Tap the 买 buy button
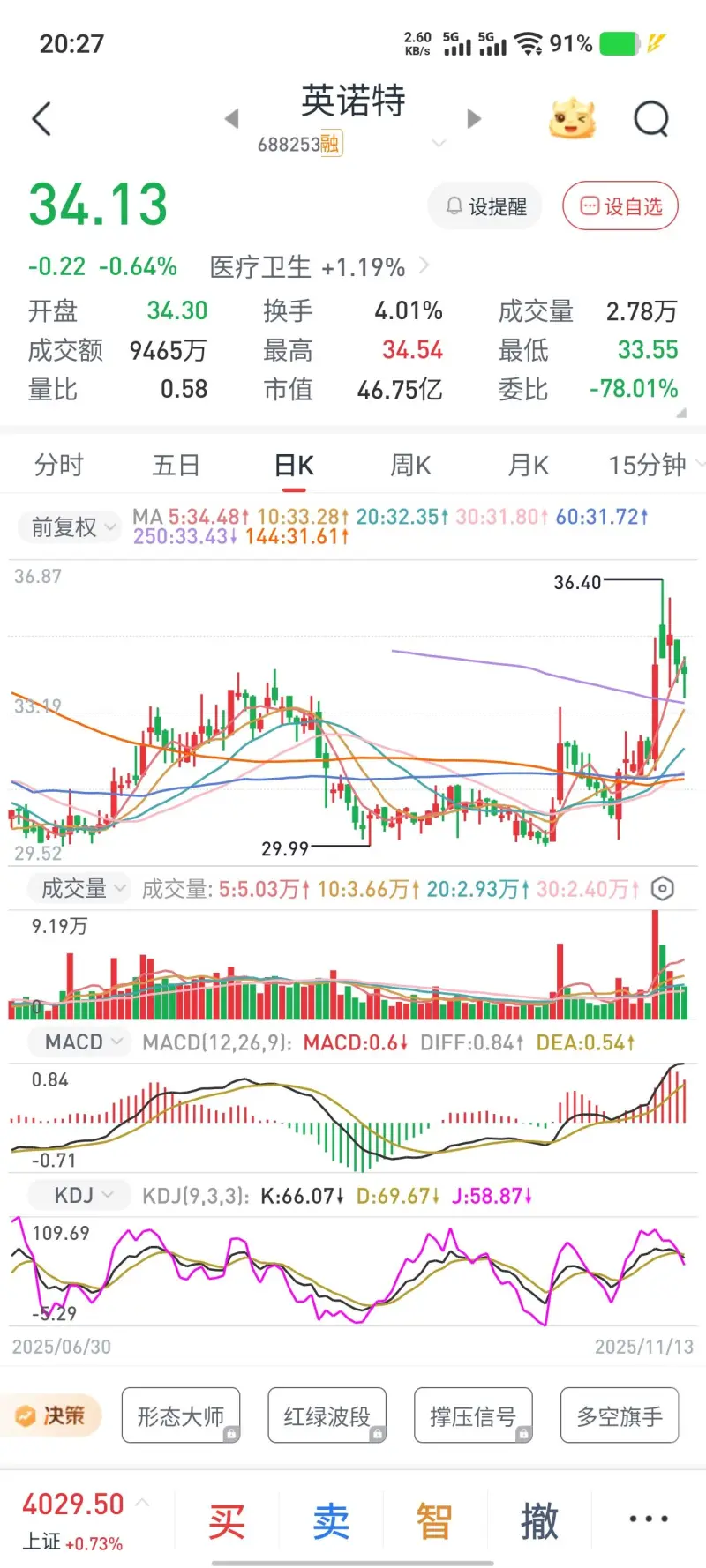Viewport: 706px width, 1568px height. (226, 1521)
